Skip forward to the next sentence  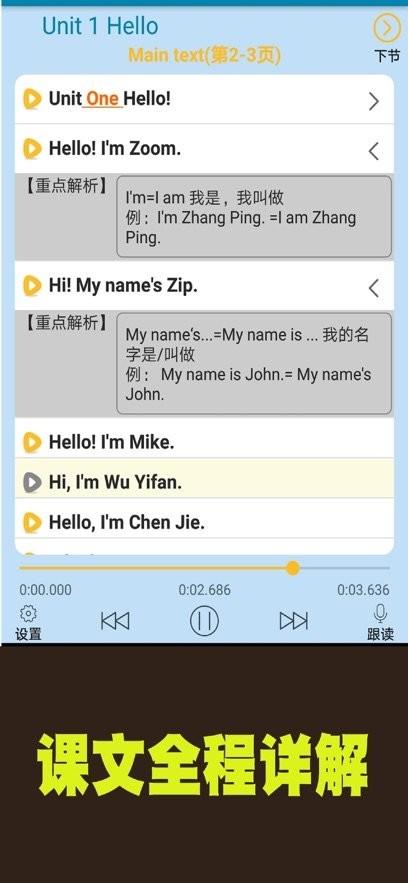pyautogui.click(x=293, y=621)
